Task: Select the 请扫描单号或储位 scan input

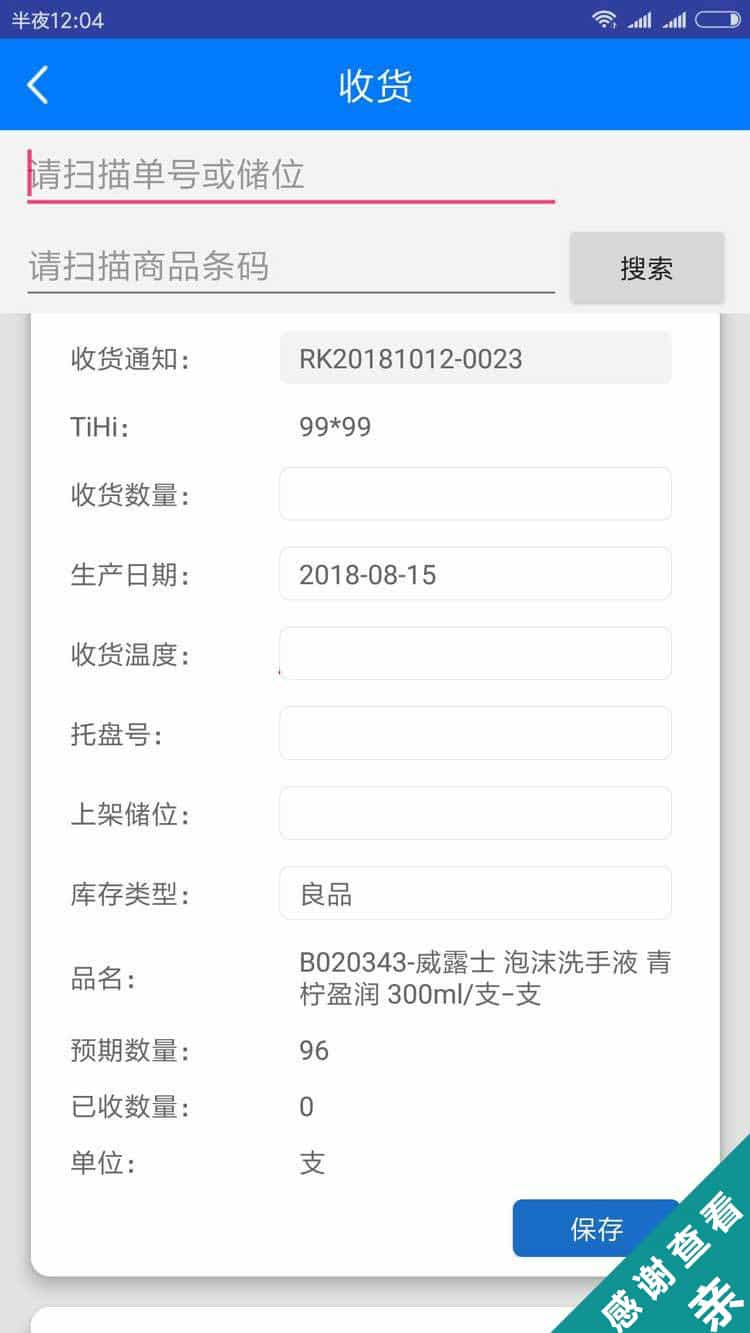Action: (x=290, y=173)
